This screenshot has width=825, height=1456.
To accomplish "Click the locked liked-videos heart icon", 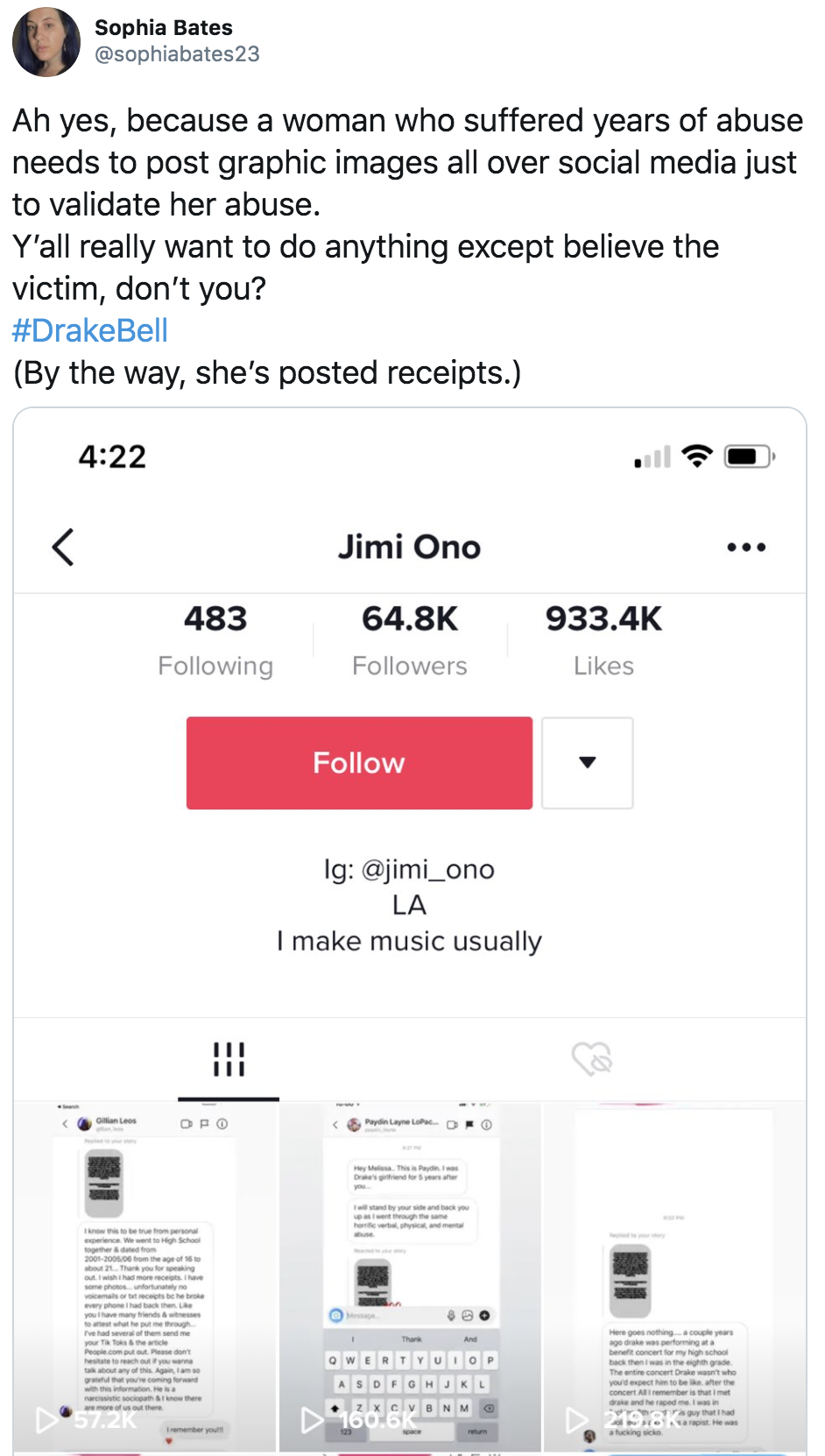I will (594, 1059).
